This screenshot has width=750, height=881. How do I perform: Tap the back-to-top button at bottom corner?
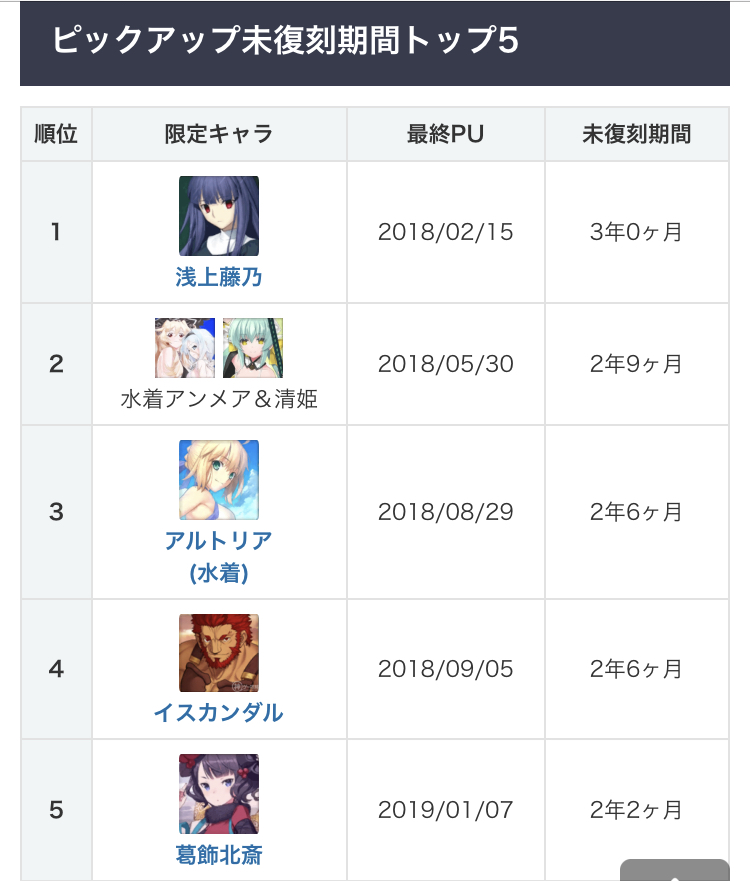coord(674,870)
